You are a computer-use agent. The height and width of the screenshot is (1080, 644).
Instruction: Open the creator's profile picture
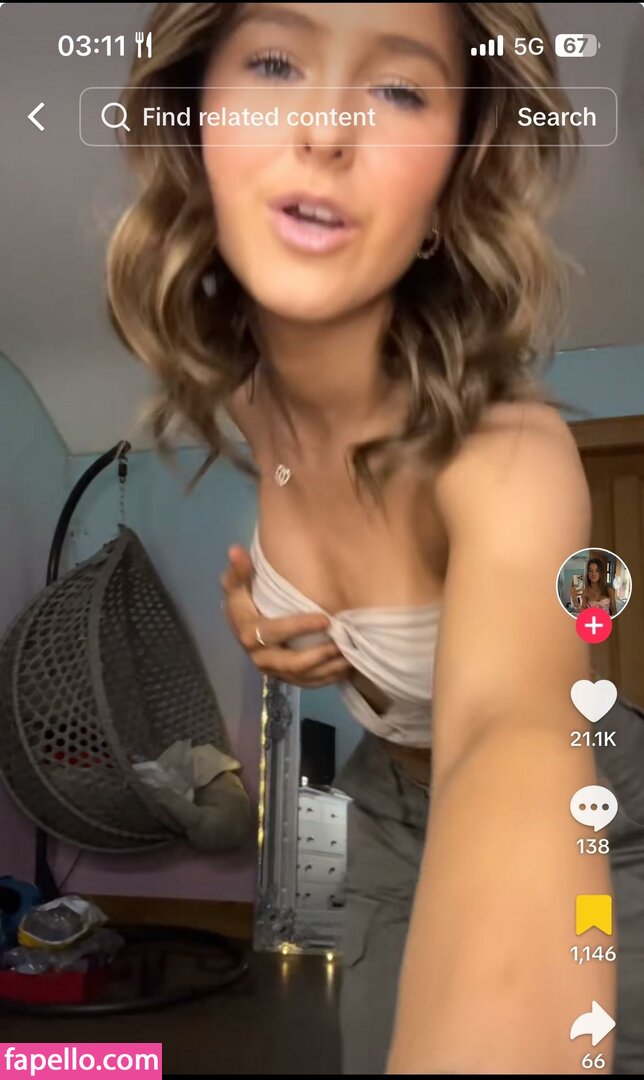click(594, 584)
